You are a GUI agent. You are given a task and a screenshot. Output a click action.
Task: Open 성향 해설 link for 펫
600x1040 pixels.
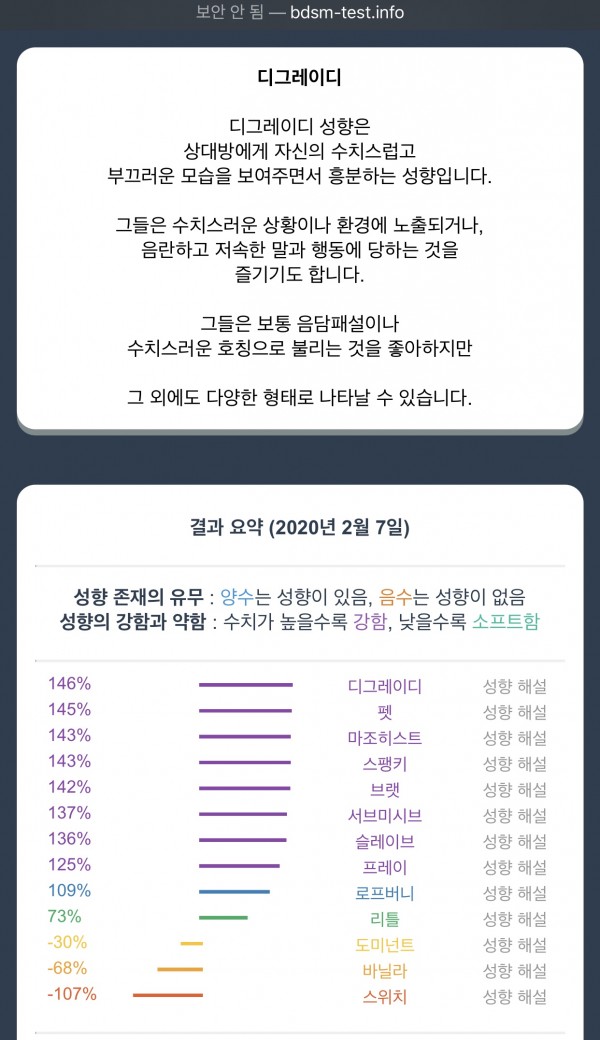coord(514,712)
